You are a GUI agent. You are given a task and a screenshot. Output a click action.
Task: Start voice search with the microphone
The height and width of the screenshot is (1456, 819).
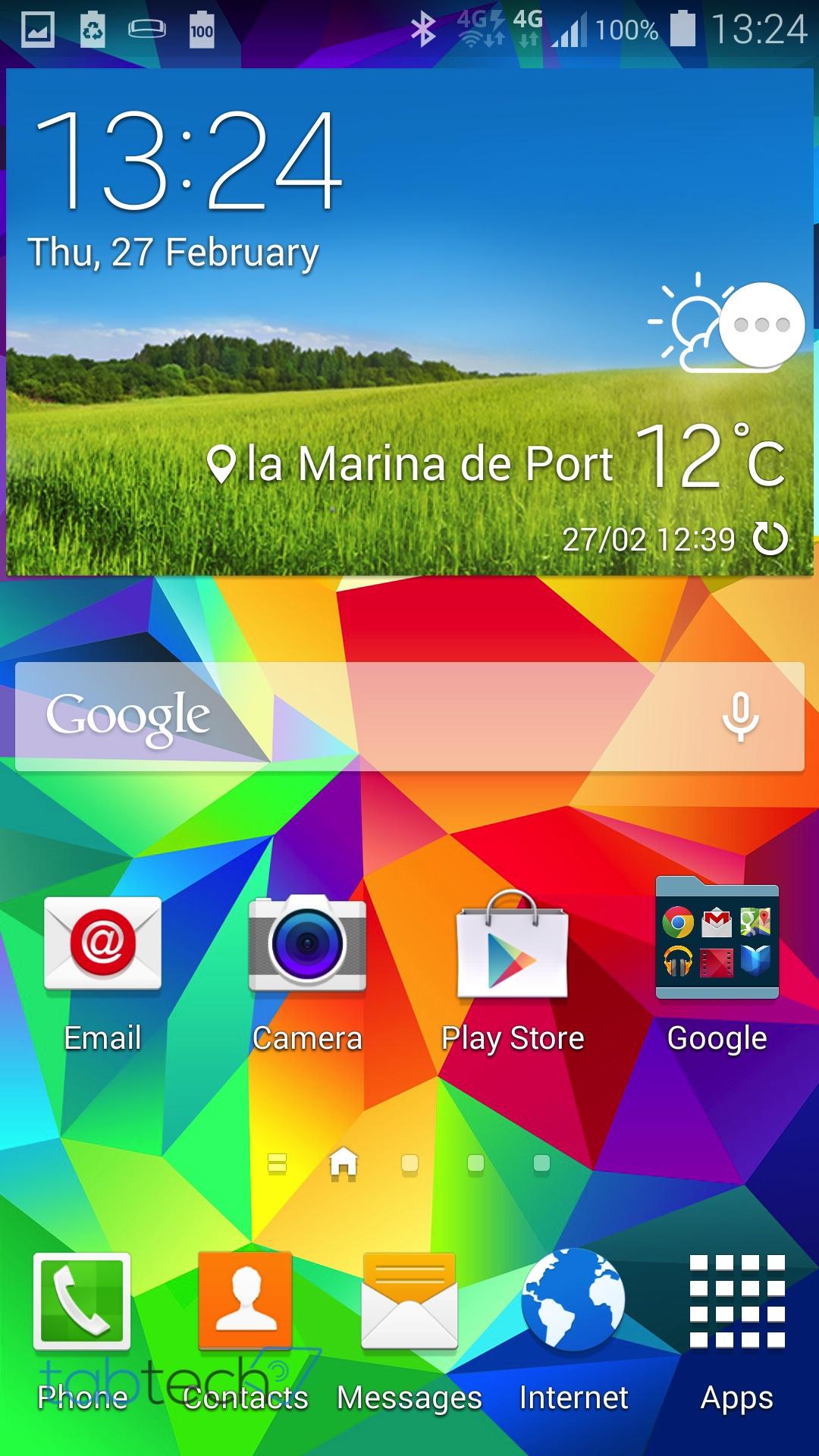coord(740,717)
